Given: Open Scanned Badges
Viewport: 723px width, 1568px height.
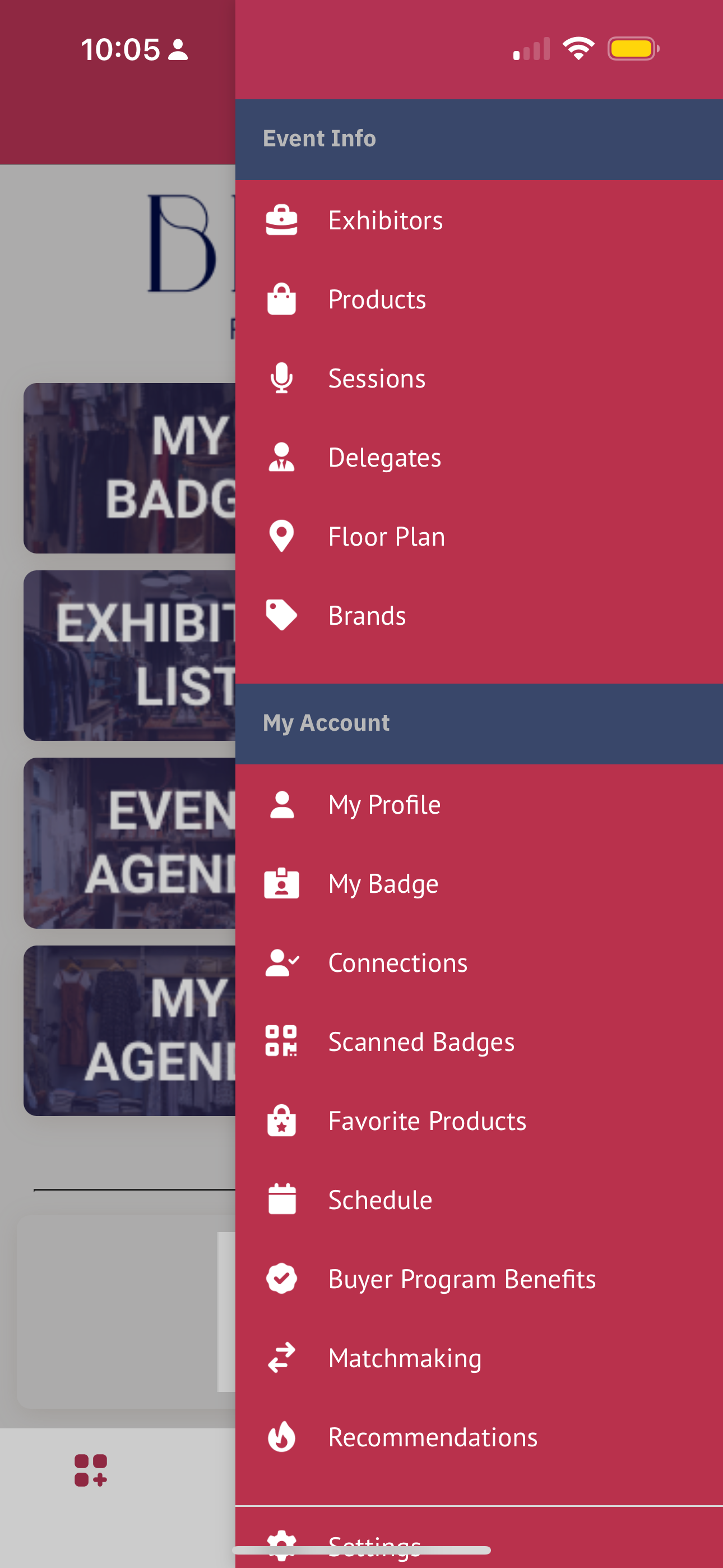Looking at the screenshot, I should (x=421, y=1042).
